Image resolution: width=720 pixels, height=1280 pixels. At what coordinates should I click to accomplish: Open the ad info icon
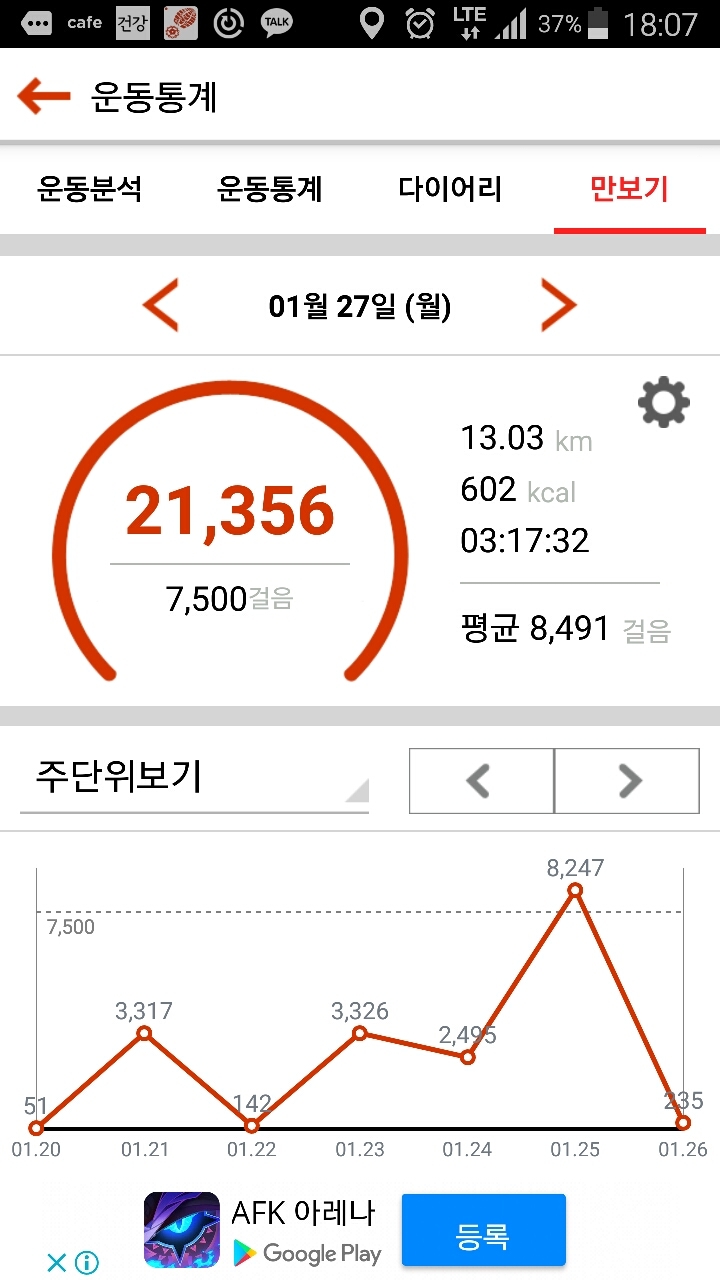click(x=87, y=1263)
